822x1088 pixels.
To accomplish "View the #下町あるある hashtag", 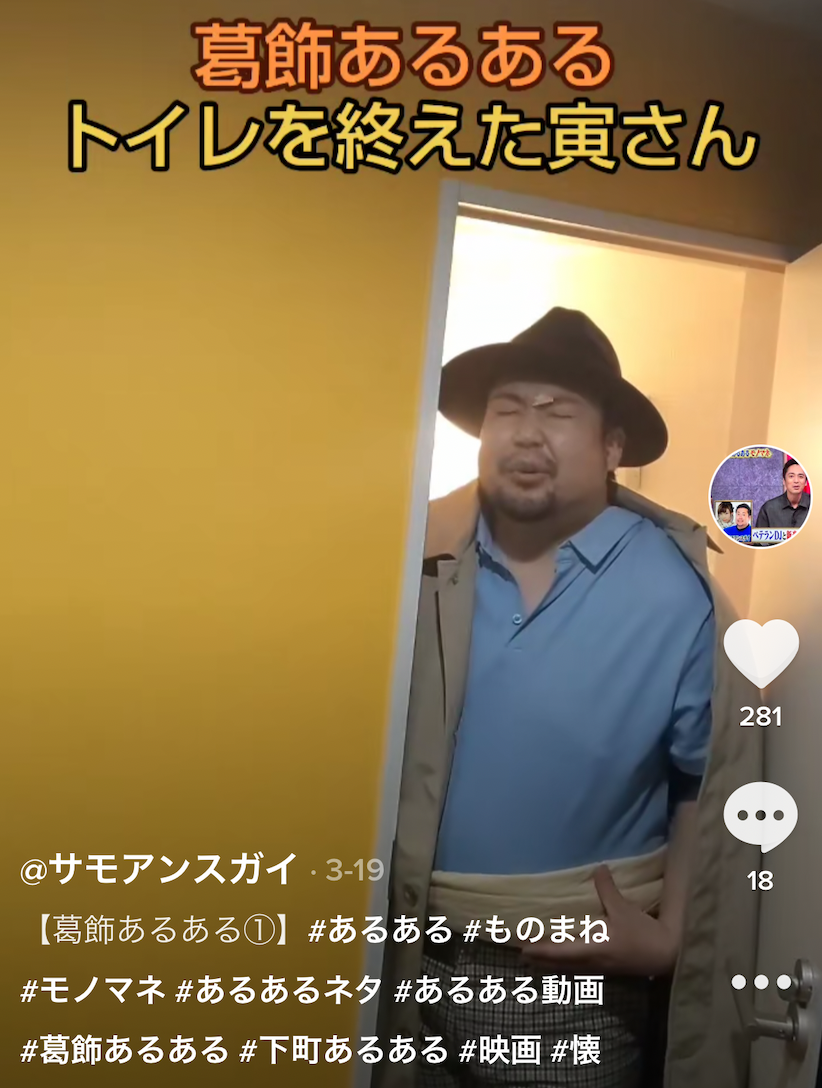I will 344,1049.
